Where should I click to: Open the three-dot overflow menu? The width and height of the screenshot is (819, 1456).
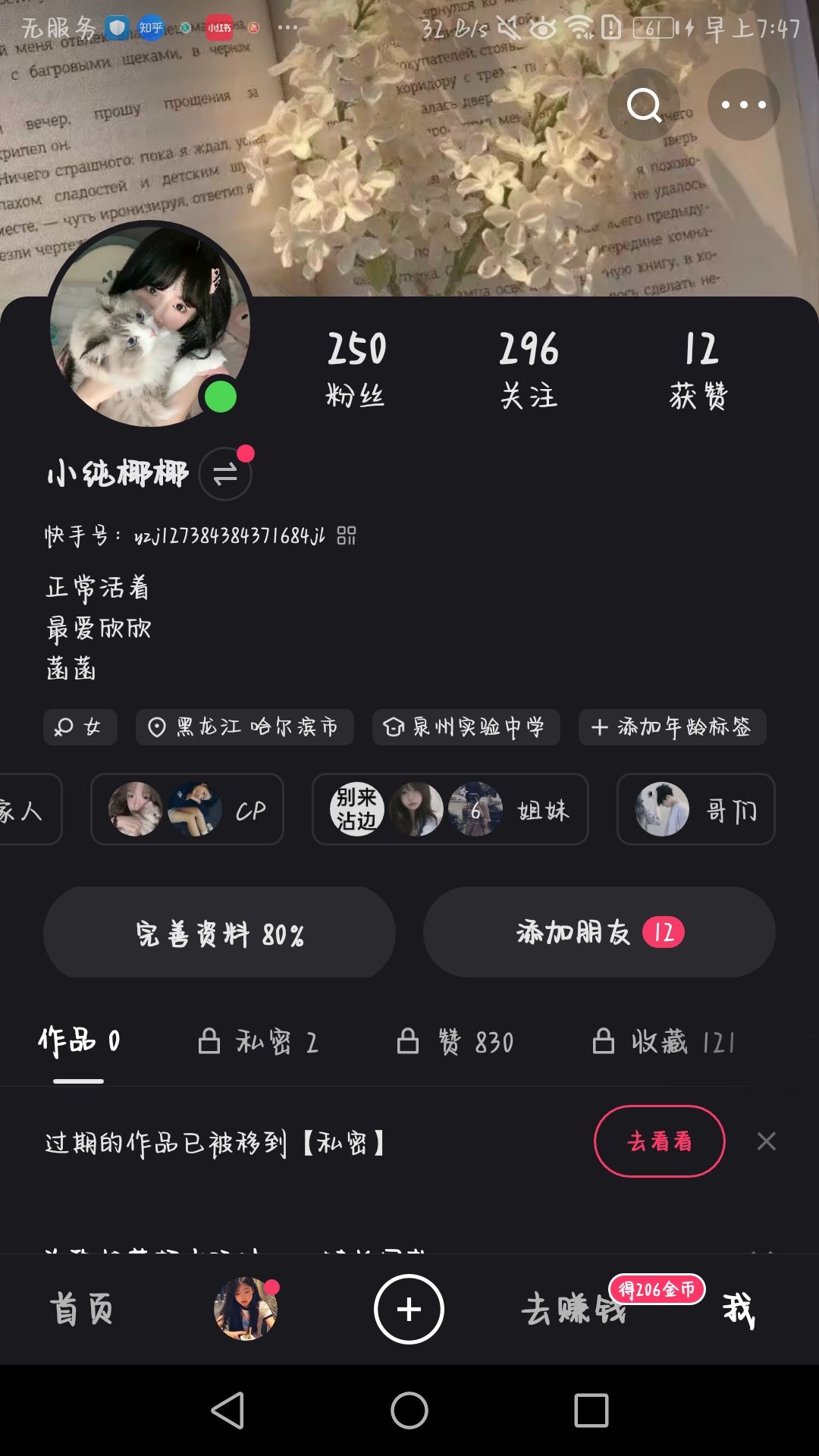[743, 105]
